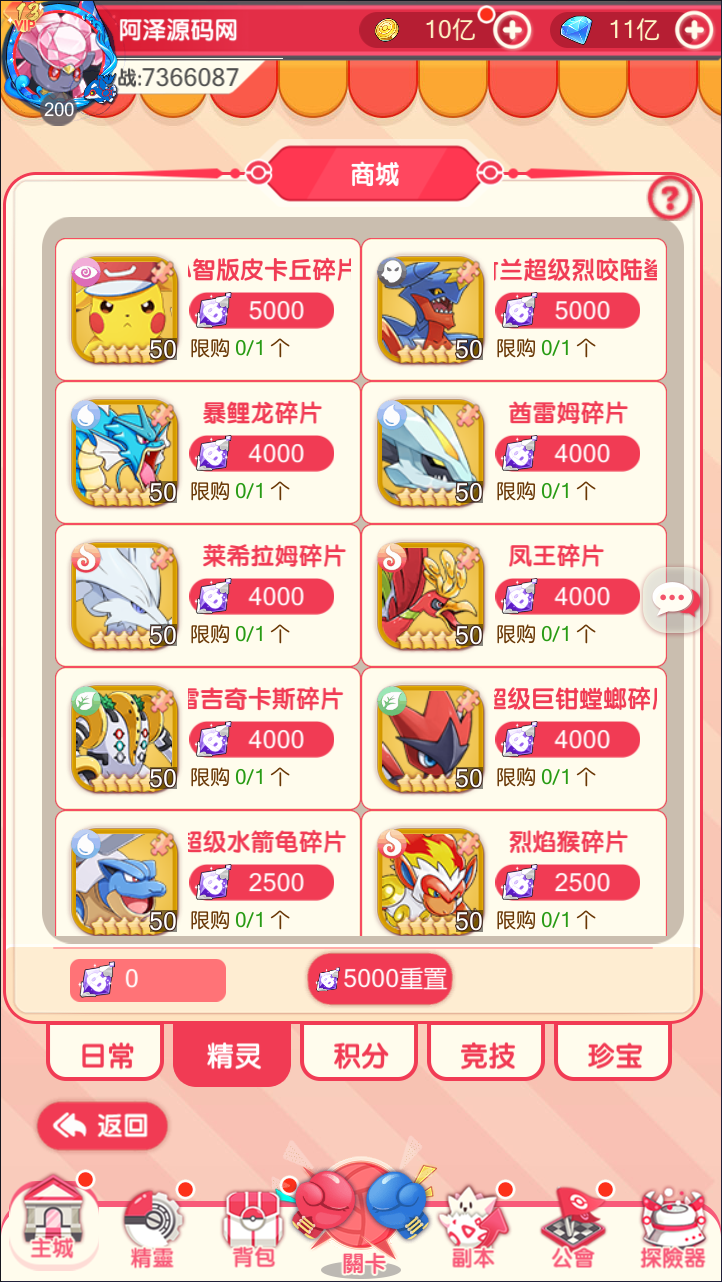Tap the 5000重置 refresh button
Screen dimensions: 722x1282
pos(380,979)
